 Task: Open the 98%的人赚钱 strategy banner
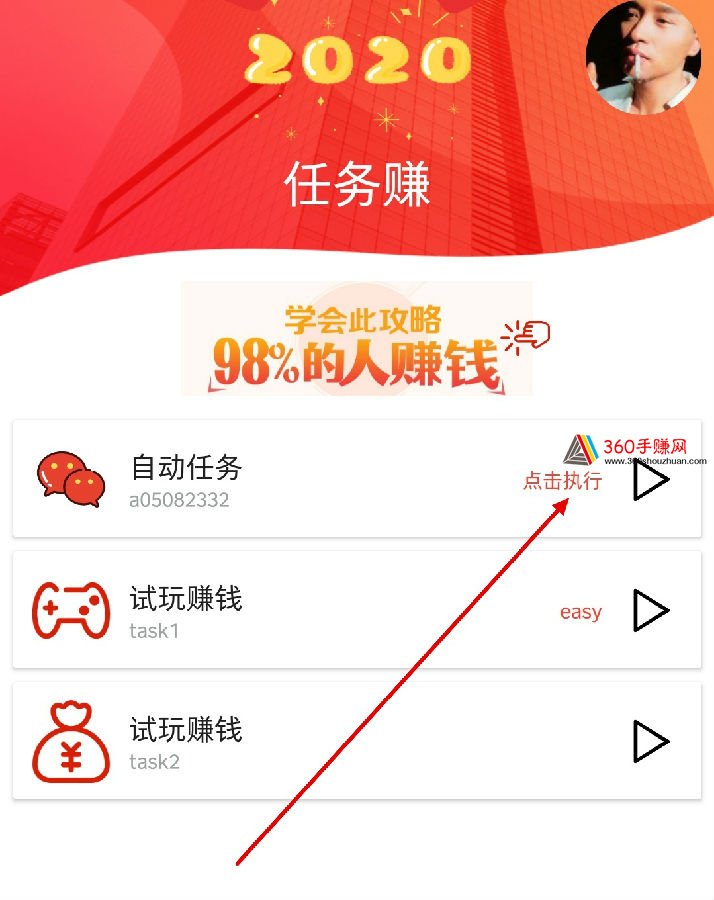(357, 339)
